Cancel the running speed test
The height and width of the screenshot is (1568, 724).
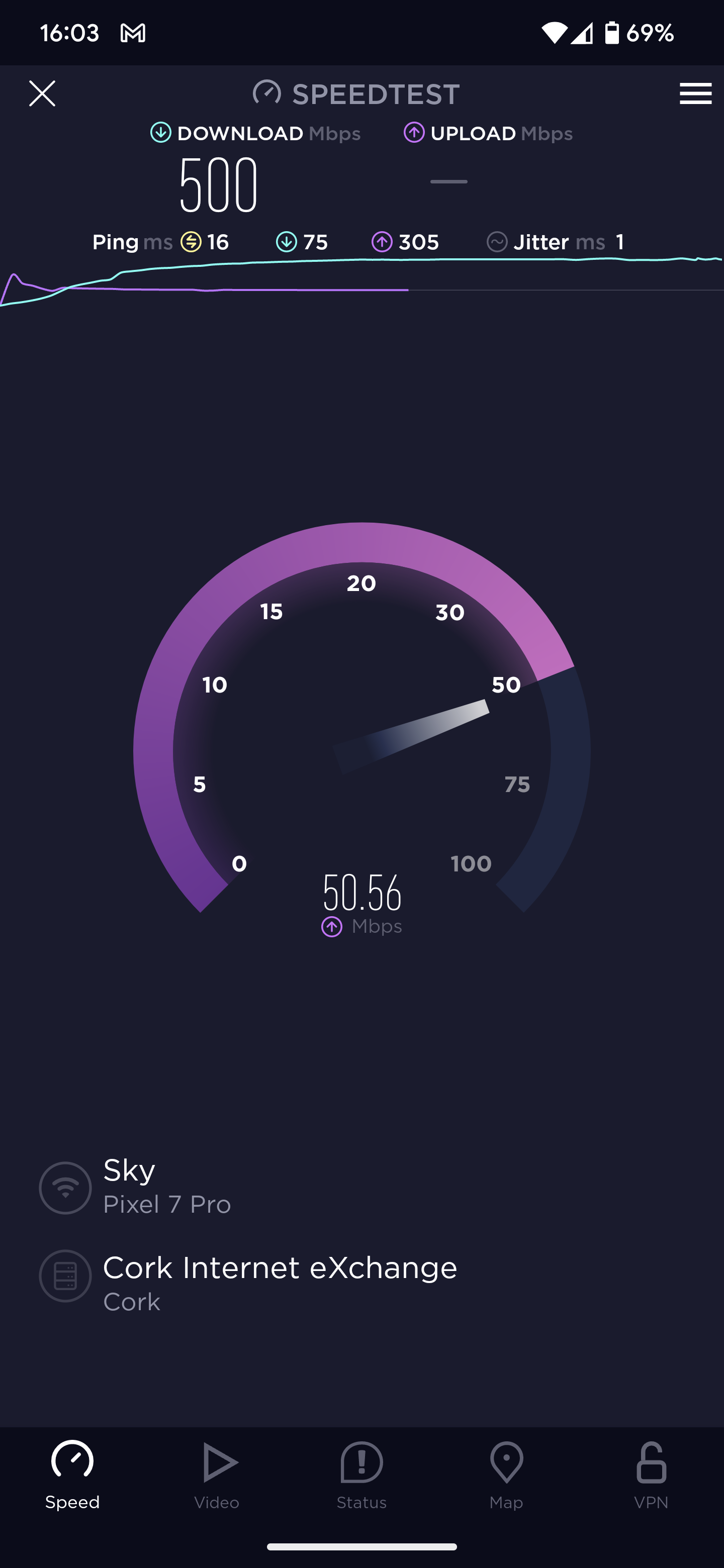click(x=42, y=94)
